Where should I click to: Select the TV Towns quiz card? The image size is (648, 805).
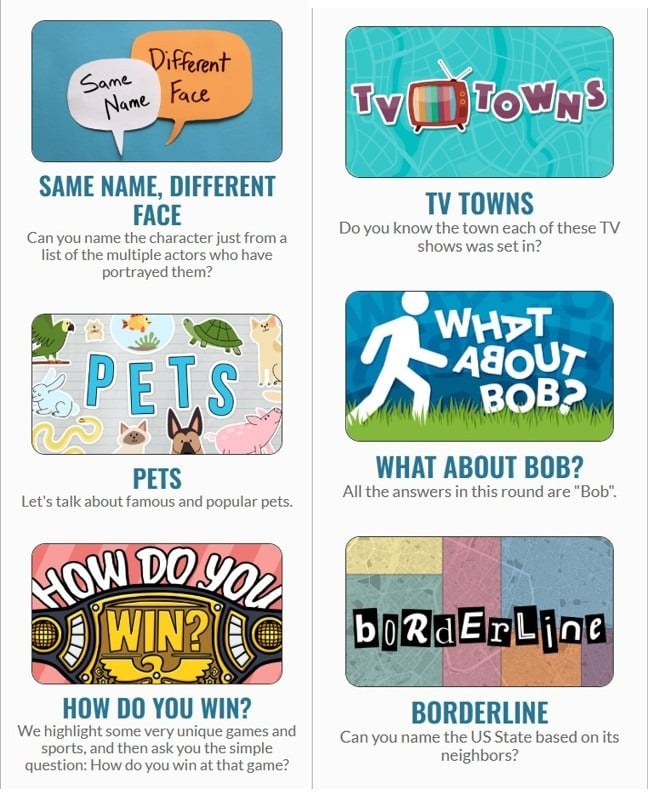click(x=479, y=102)
